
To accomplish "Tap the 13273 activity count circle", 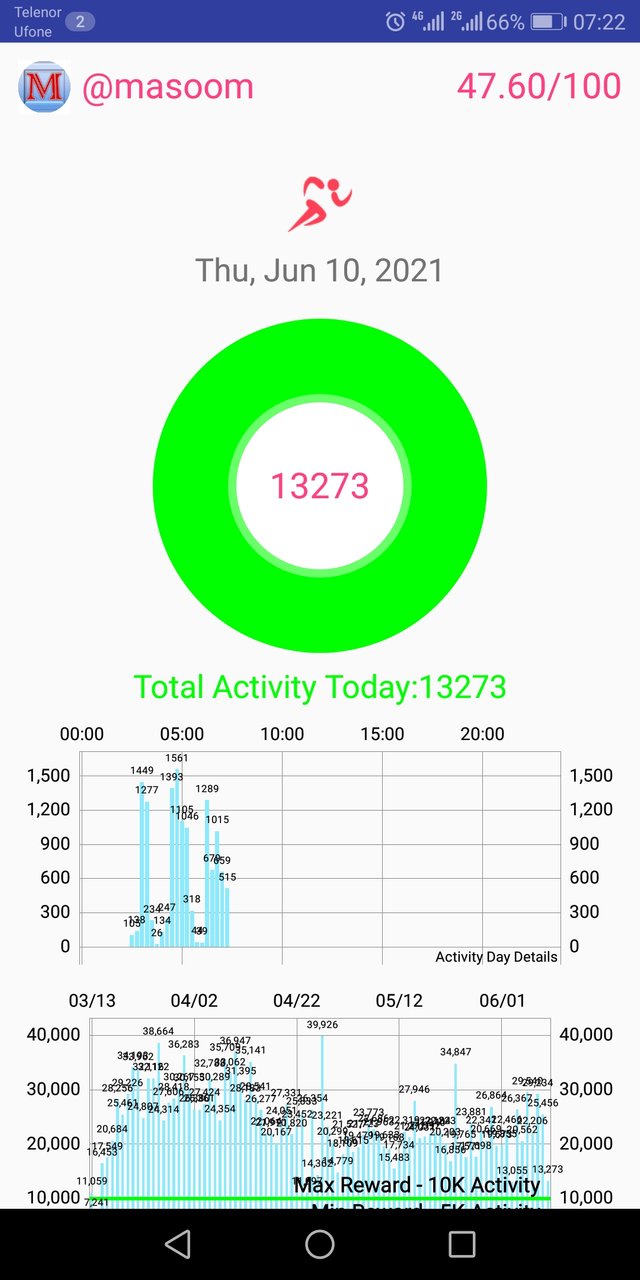I will pos(320,486).
